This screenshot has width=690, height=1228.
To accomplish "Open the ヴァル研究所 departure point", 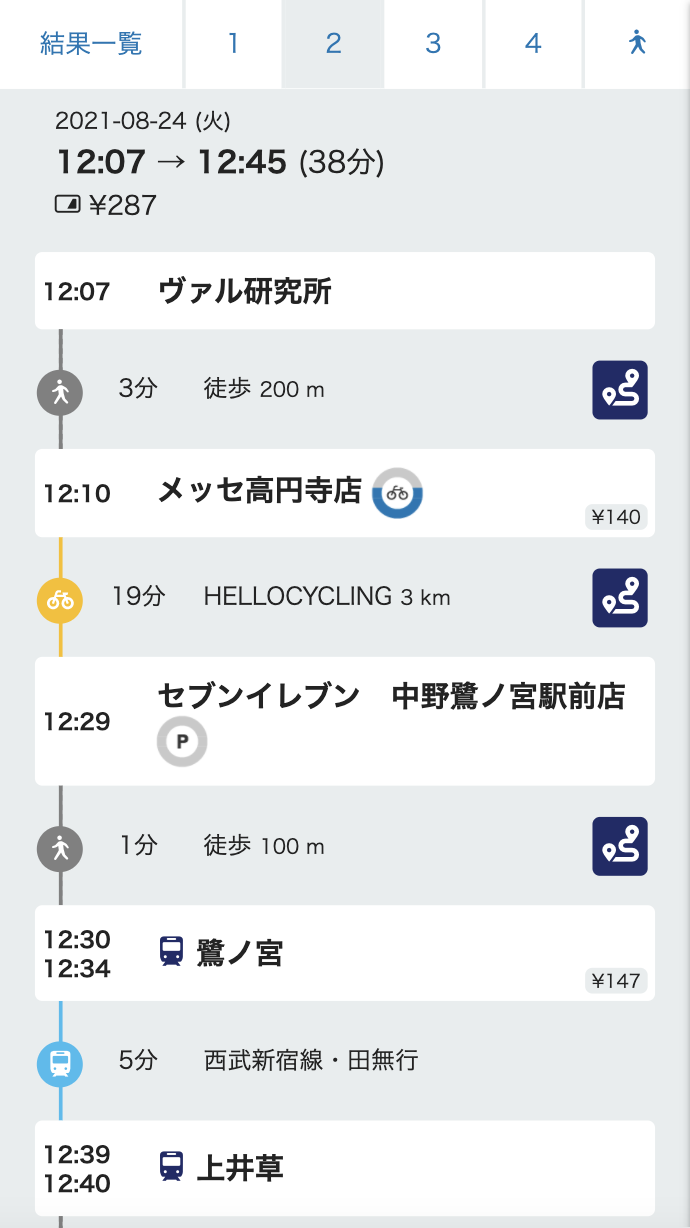I will click(x=345, y=291).
